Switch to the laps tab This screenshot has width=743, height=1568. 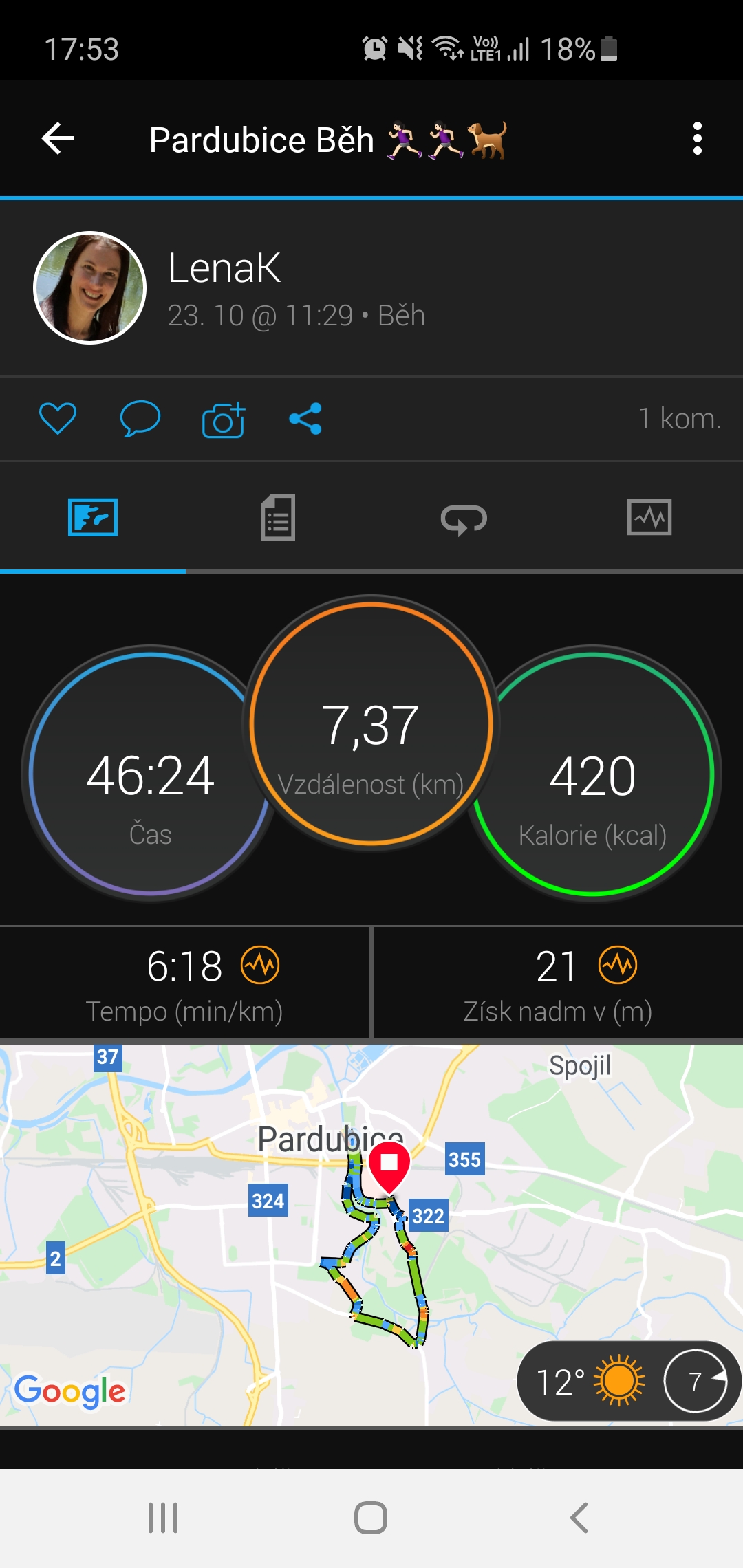click(464, 519)
